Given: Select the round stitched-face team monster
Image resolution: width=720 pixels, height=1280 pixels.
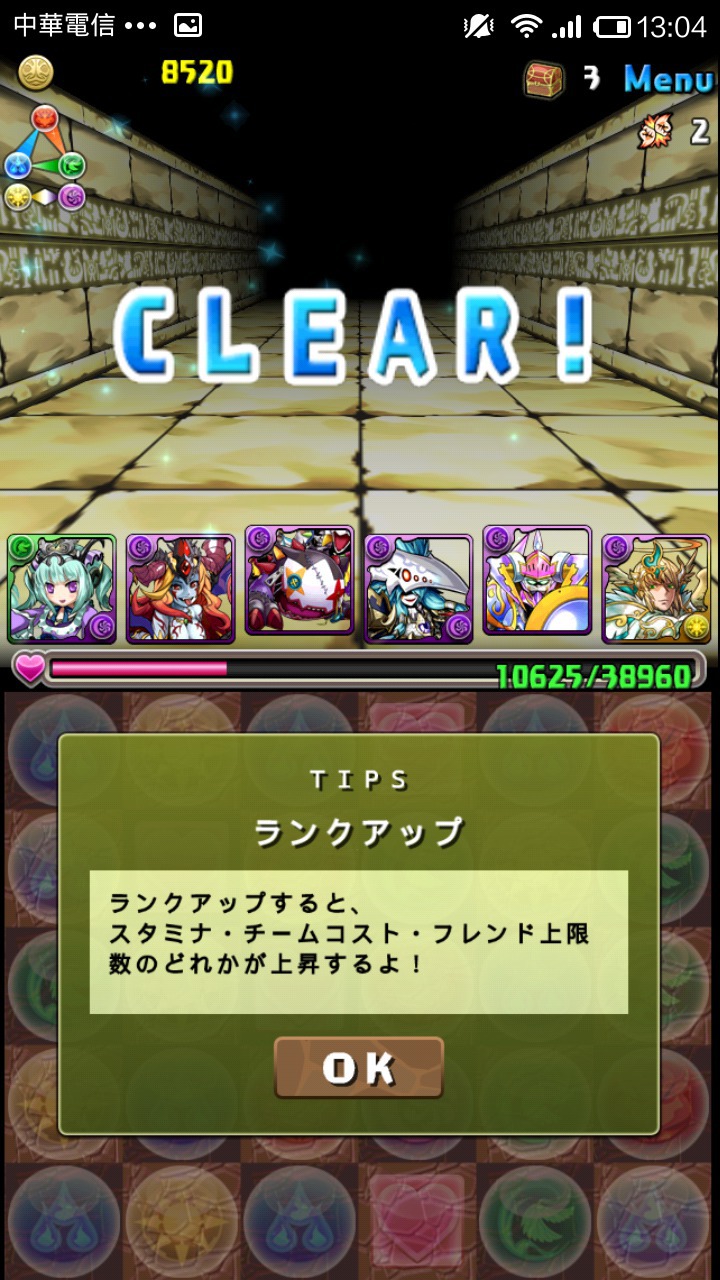Looking at the screenshot, I should (299, 581).
